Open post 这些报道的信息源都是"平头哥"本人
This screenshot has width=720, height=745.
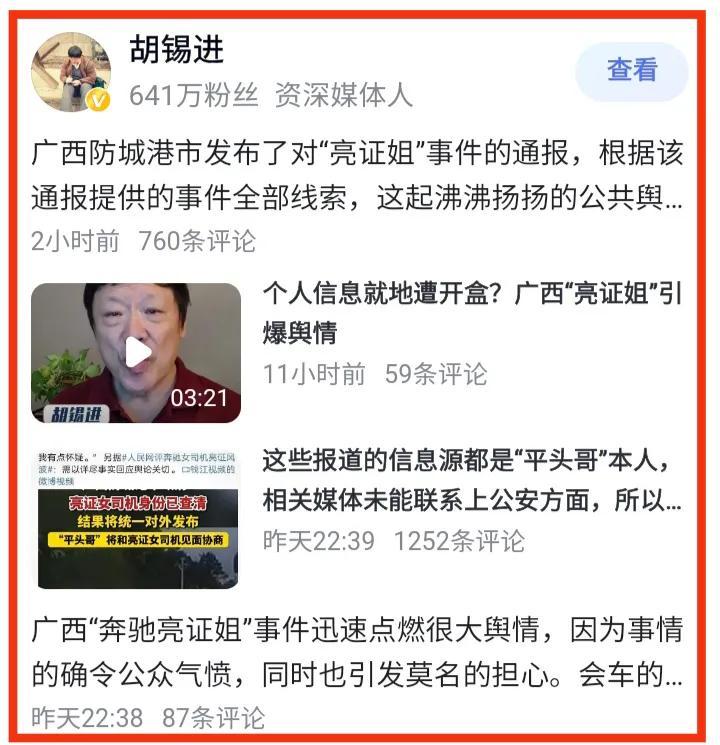pos(472,480)
